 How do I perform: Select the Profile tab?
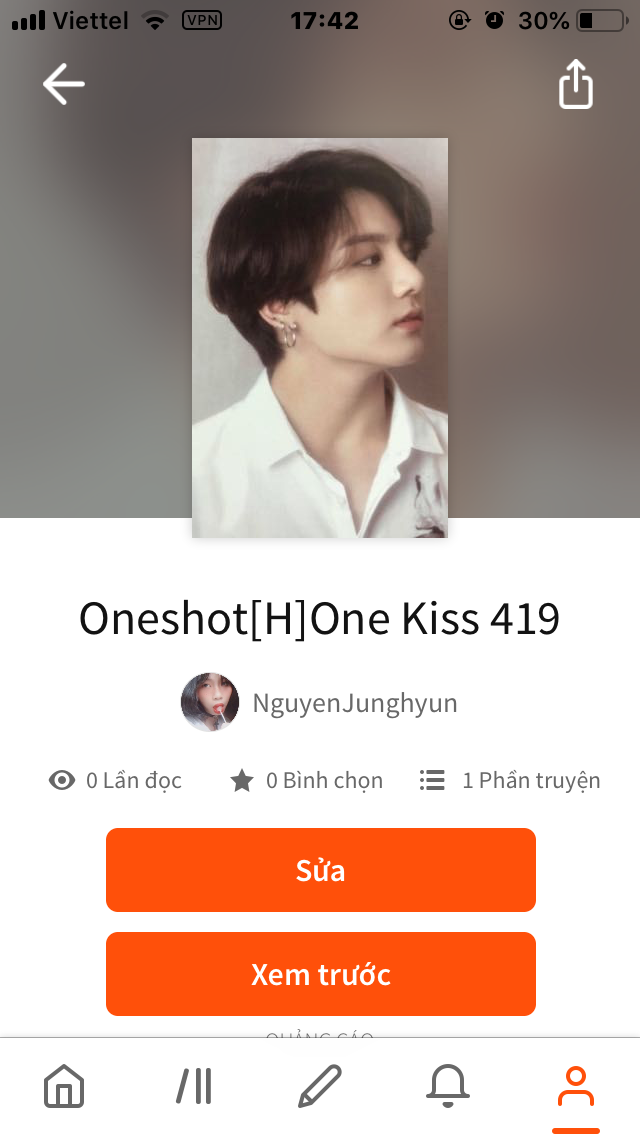575,1086
